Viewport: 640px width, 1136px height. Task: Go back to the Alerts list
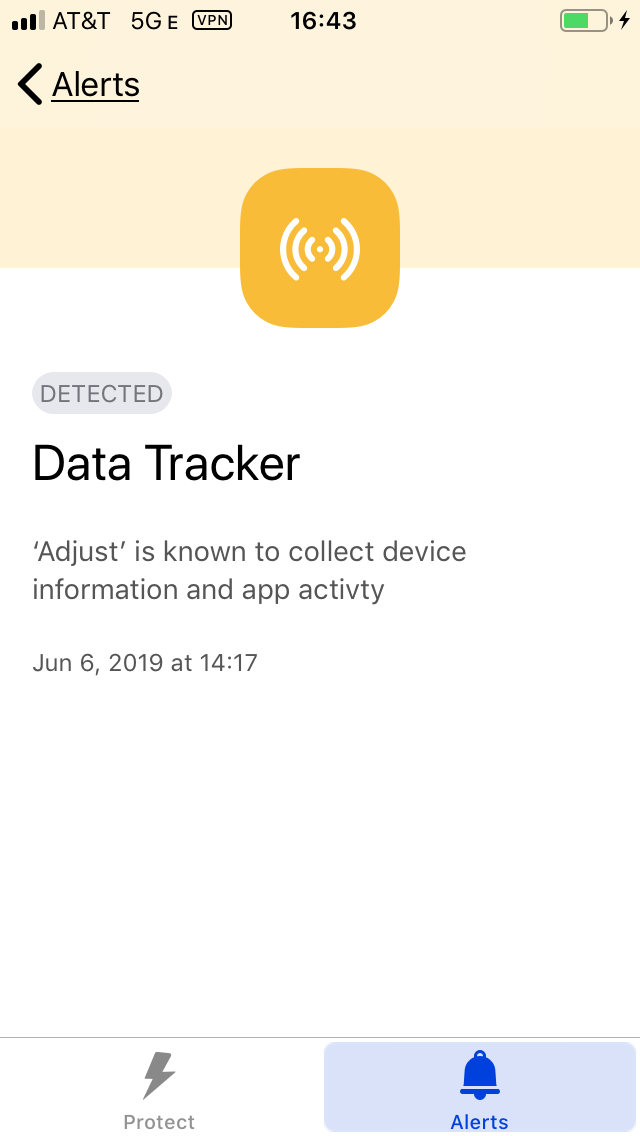pyautogui.click(x=78, y=85)
